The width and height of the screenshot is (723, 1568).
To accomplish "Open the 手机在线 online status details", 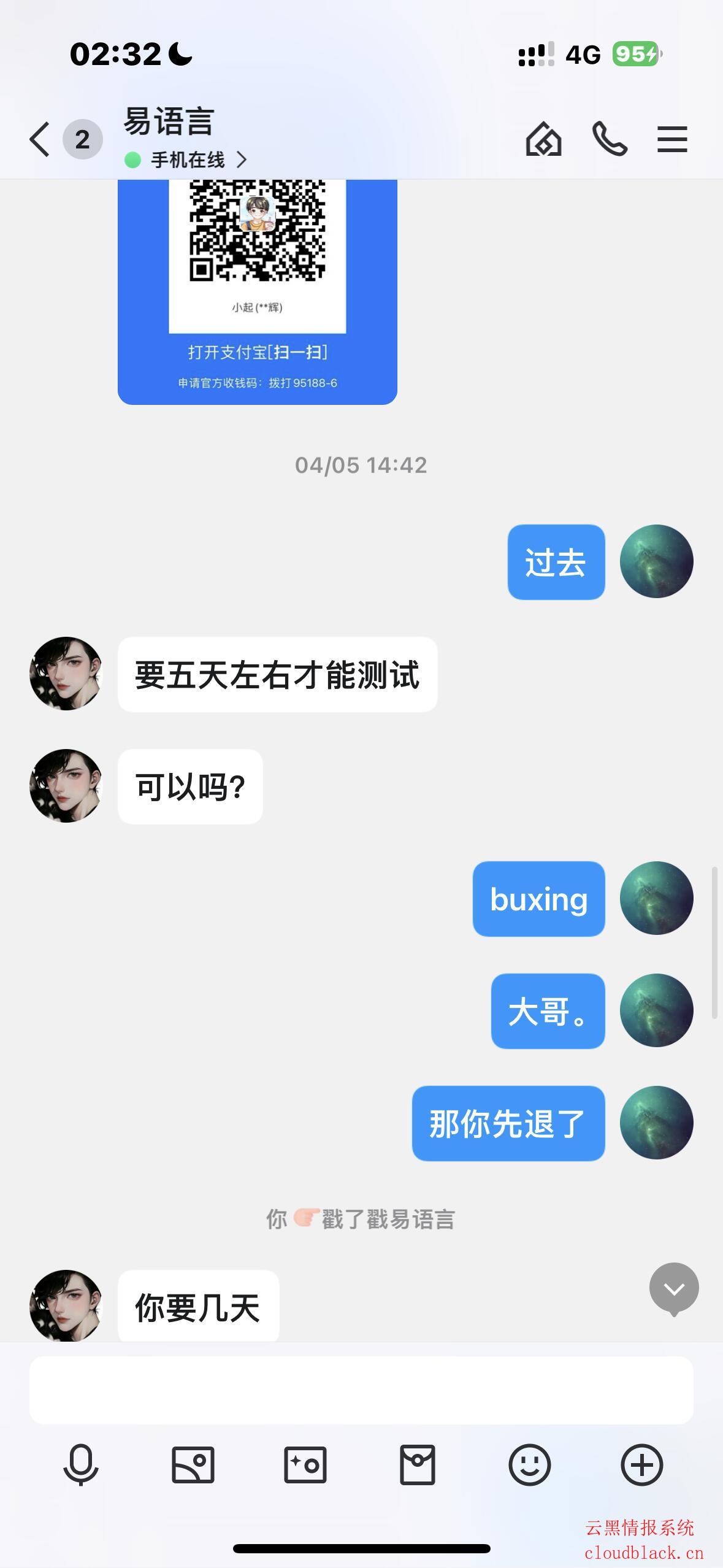I will point(186,160).
